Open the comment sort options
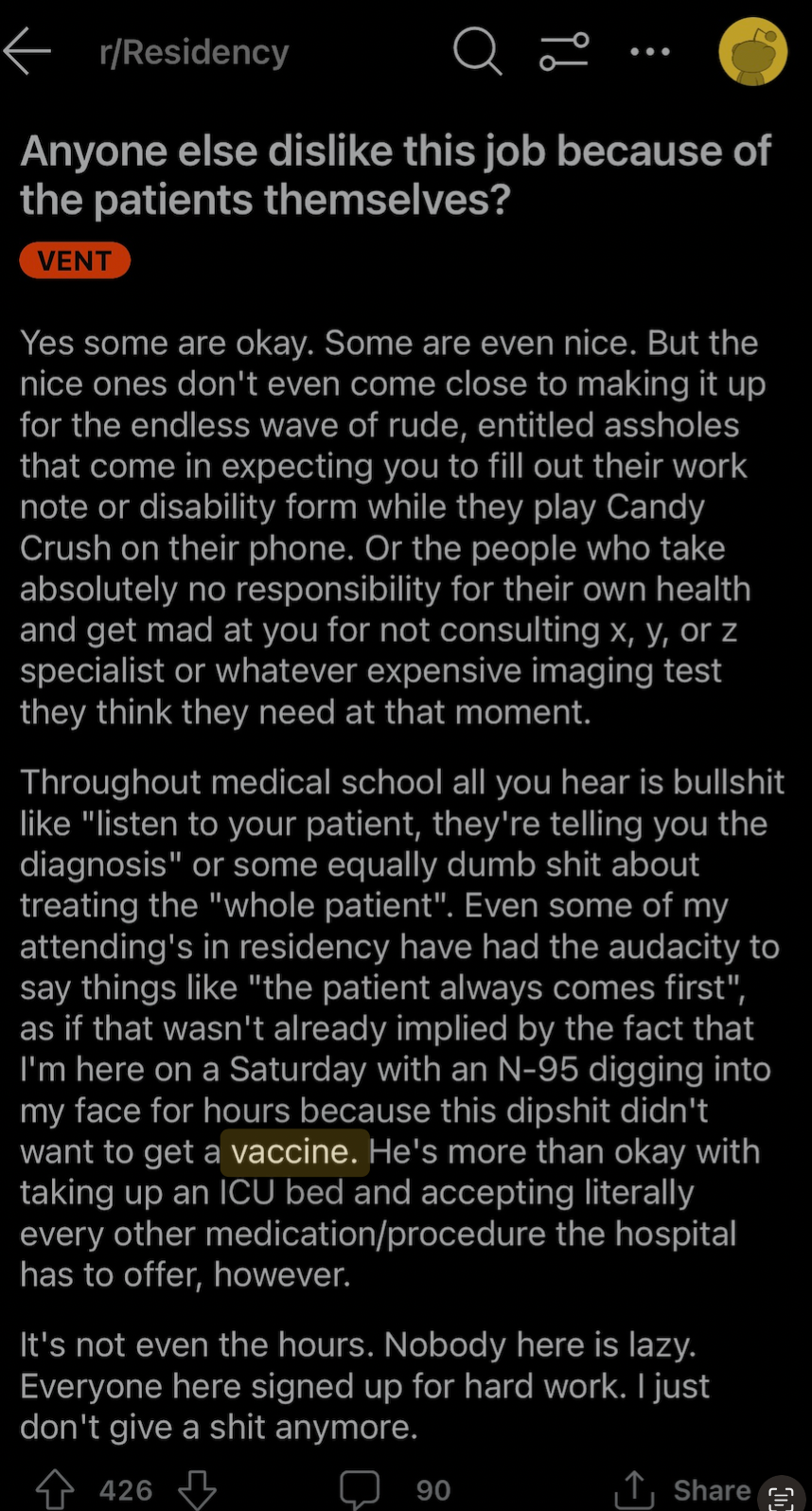812x1511 pixels. coord(564,51)
